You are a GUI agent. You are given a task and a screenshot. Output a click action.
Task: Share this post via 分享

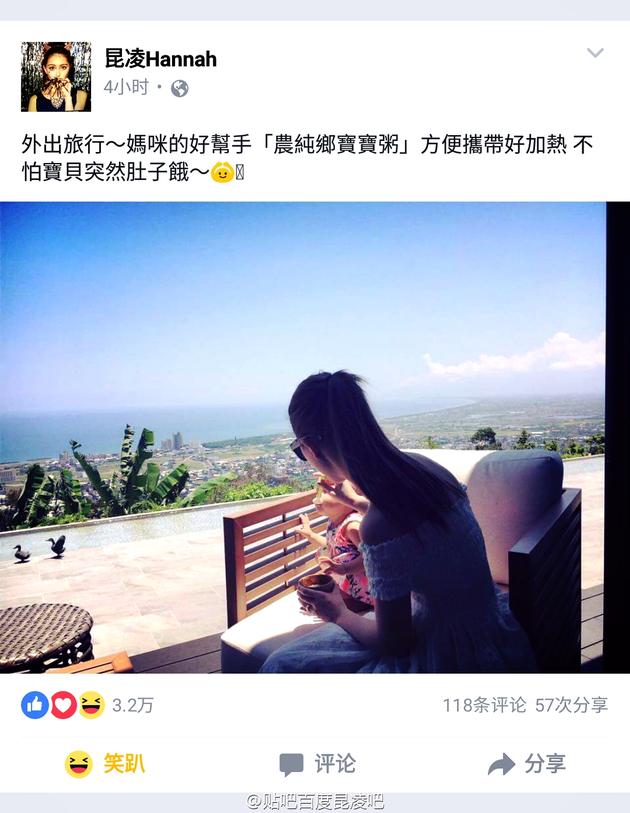pyautogui.click(x=526, y=764)
